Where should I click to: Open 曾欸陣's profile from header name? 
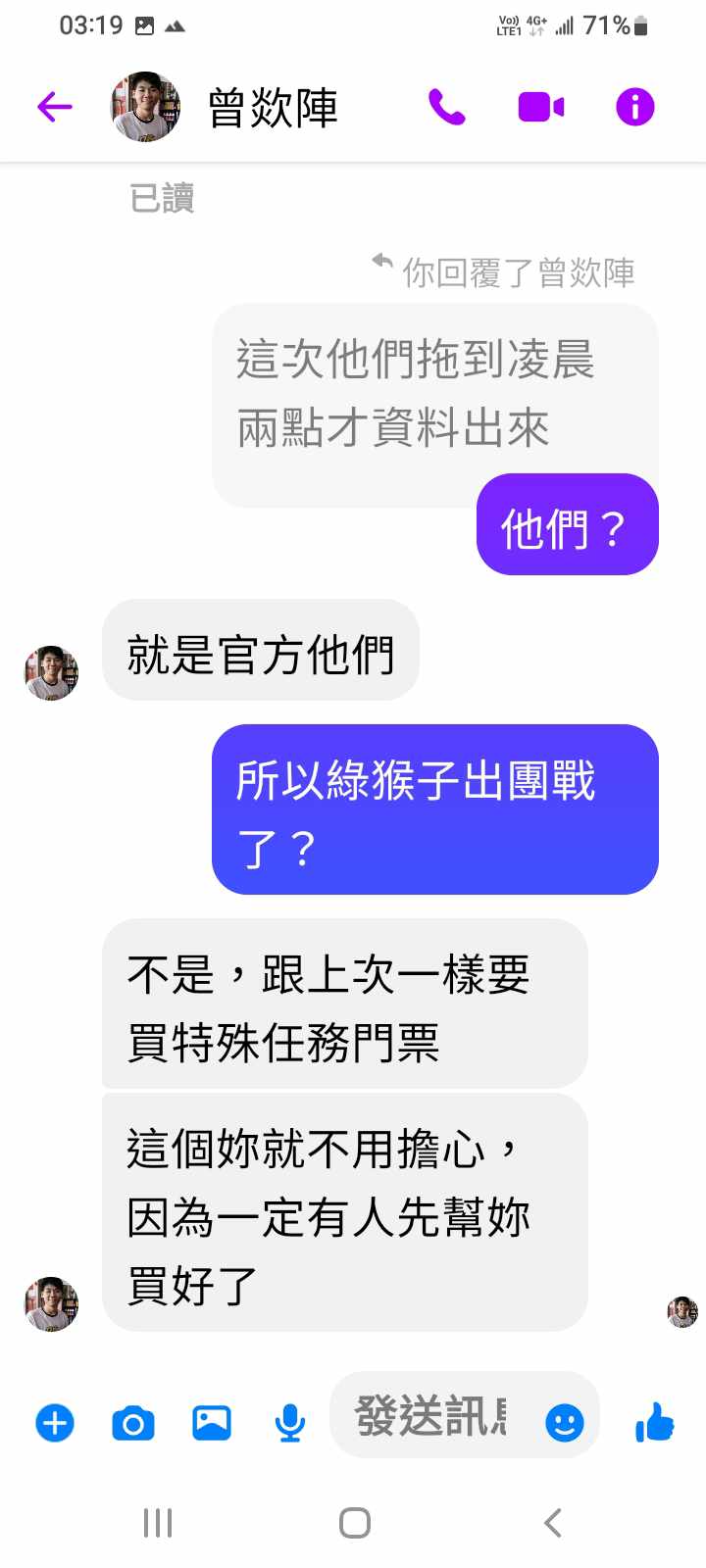pyautogui.click(x=273, y=108)
